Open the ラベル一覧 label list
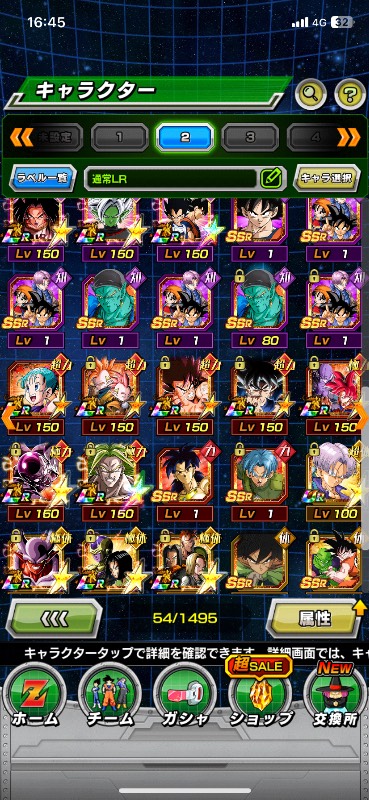Screen dimensions: 369x800 pyautogui.click(x=43, y=179)
